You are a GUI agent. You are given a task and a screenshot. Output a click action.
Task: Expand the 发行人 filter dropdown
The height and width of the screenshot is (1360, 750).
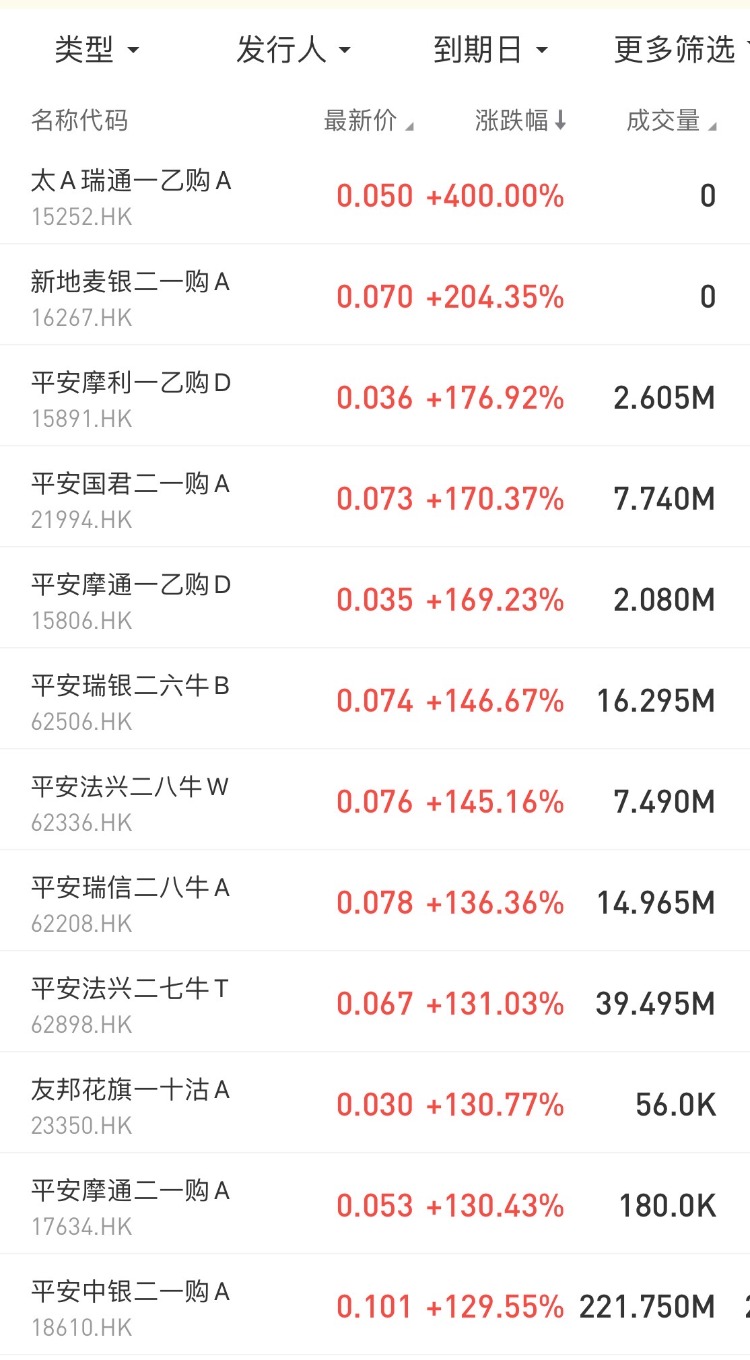(292, 50)
